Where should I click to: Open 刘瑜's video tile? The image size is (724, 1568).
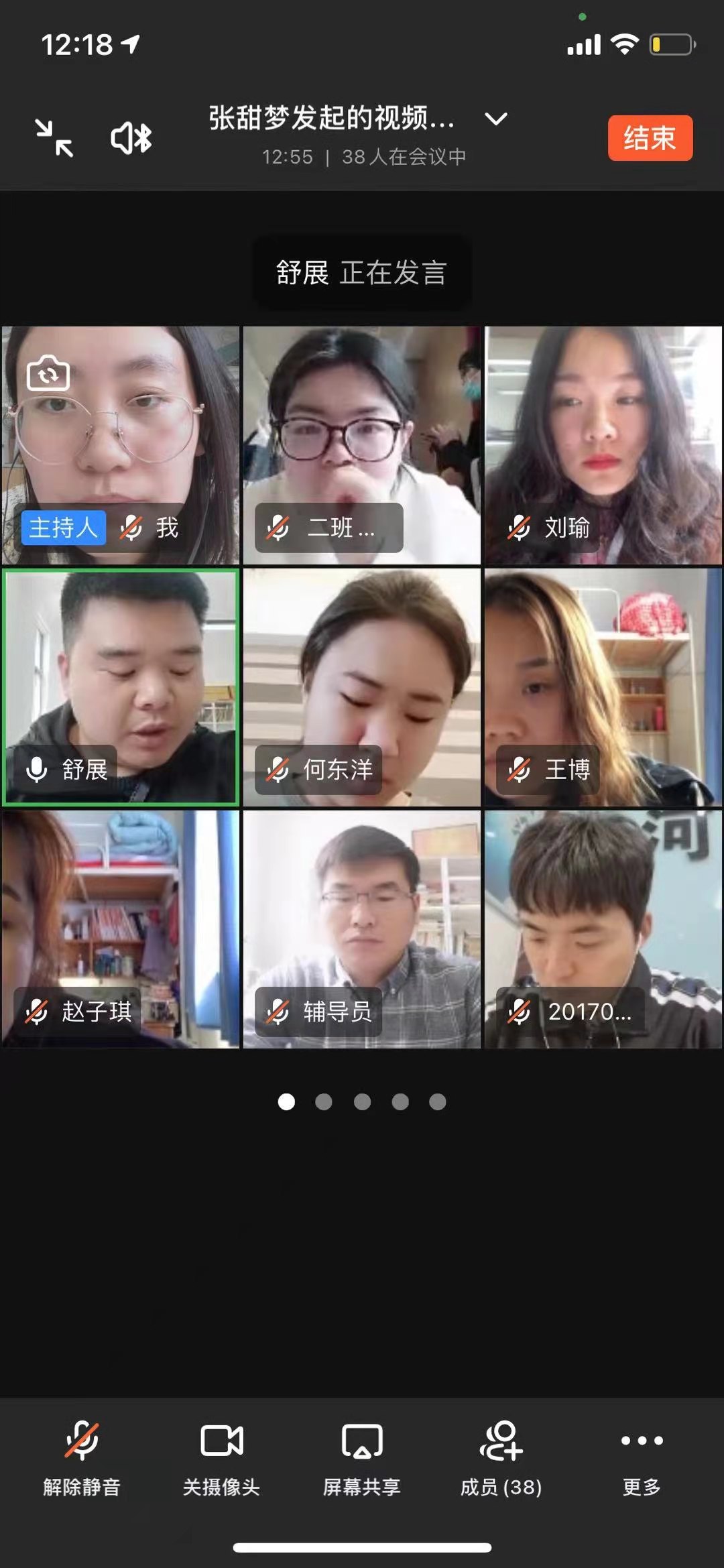[603, 444]
